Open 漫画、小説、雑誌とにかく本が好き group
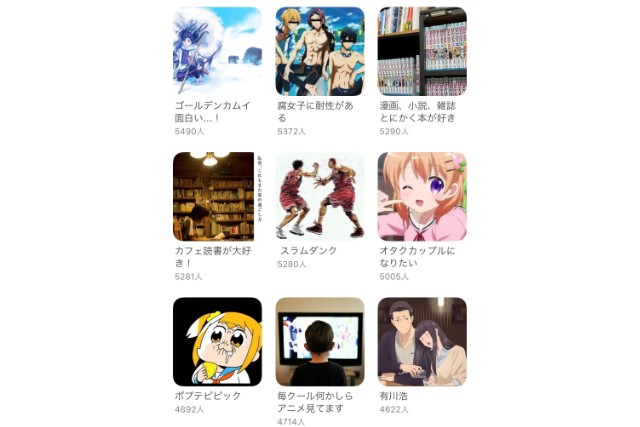The height and width of the screenshot is (427, 640). [422, 51]
